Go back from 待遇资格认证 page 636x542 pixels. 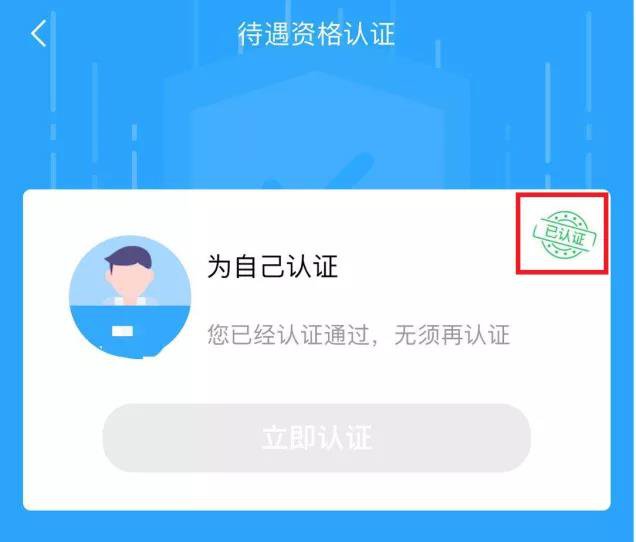tap(38, 34)
